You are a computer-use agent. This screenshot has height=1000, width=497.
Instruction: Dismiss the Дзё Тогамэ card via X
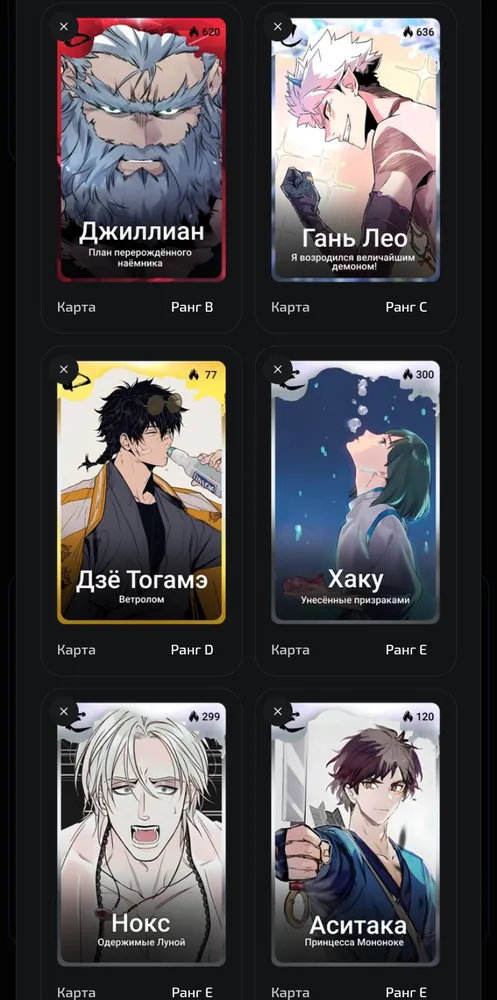[x=64, y=369]
